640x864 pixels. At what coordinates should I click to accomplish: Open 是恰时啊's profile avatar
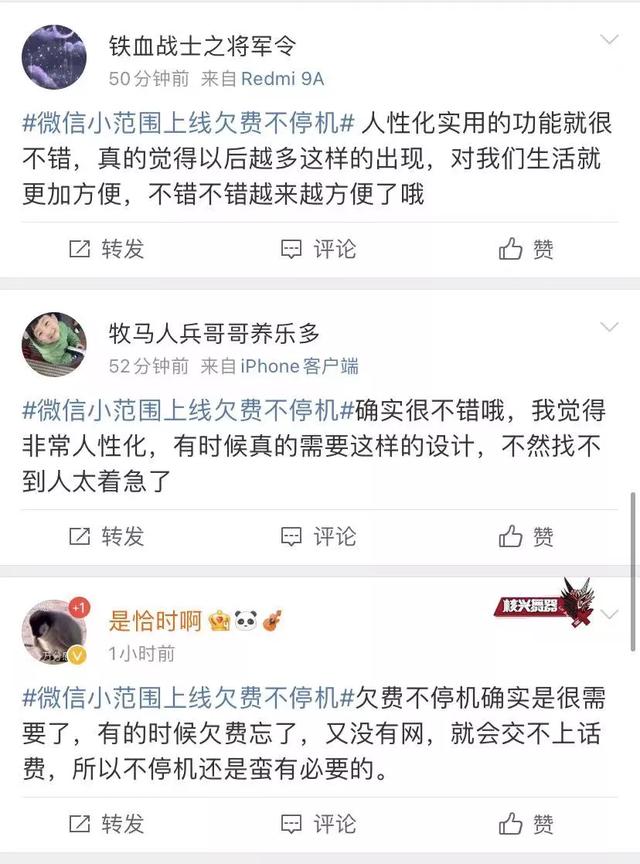click(53, 634)
